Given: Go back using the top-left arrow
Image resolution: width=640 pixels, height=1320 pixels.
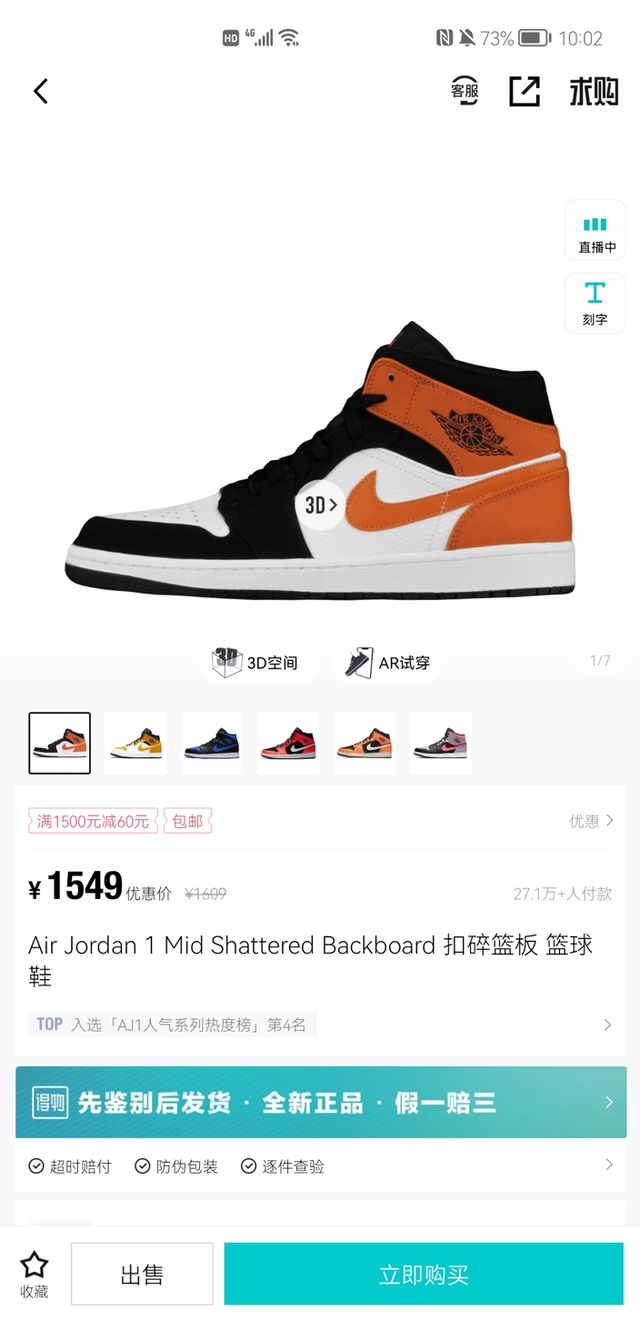Looking at the screenshot, I should [x=41, y=92].
